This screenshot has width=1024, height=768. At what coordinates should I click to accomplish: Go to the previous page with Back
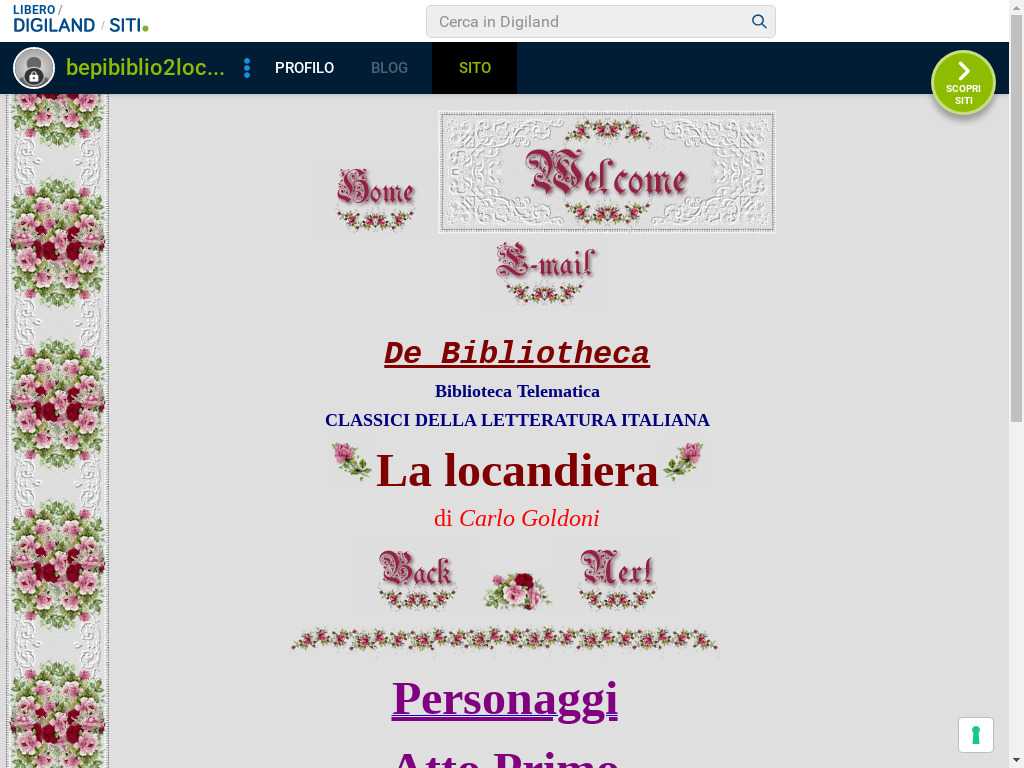coord(415,577)
